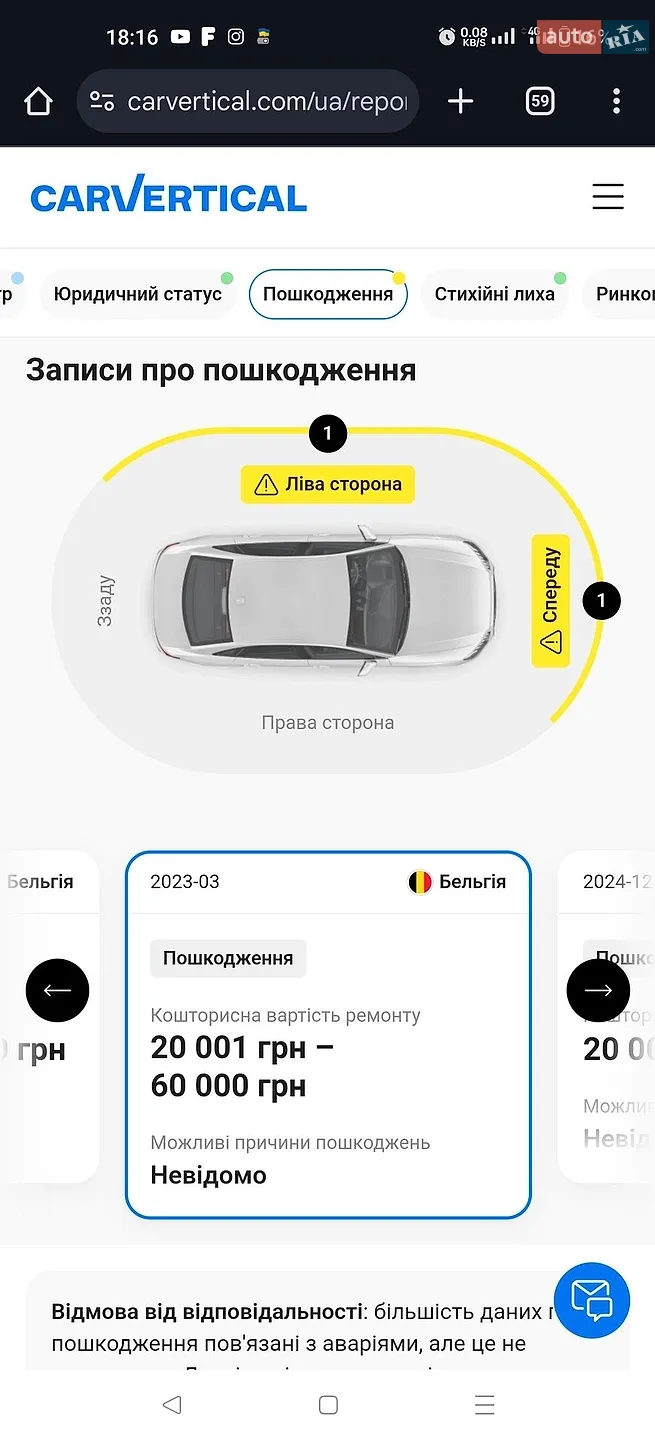Viewport: 655px width, 1440px height.
Task: Show the previous damage record
Action: pyautogui.click(x=57, y=990)
